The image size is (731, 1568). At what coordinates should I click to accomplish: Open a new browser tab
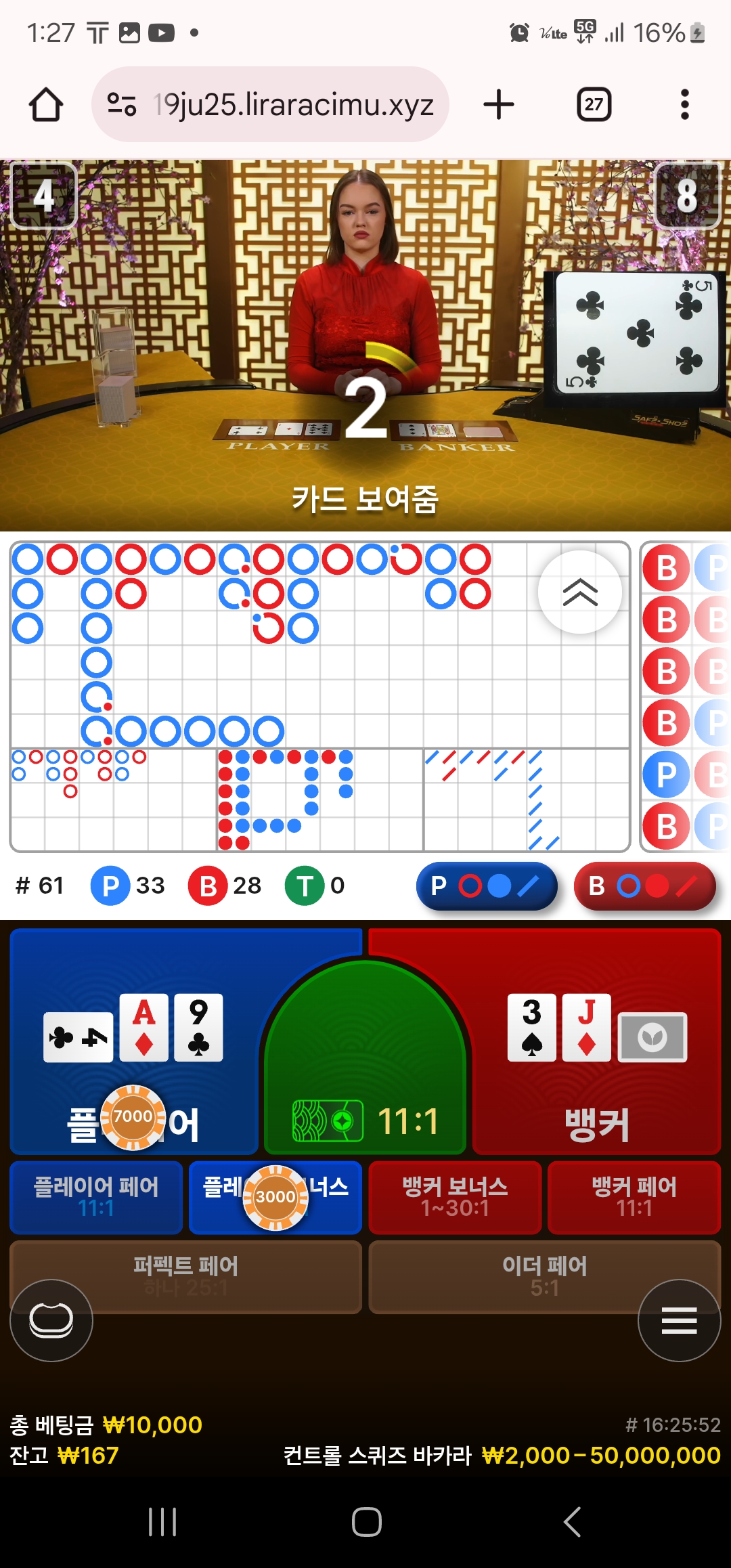(499, 105)
